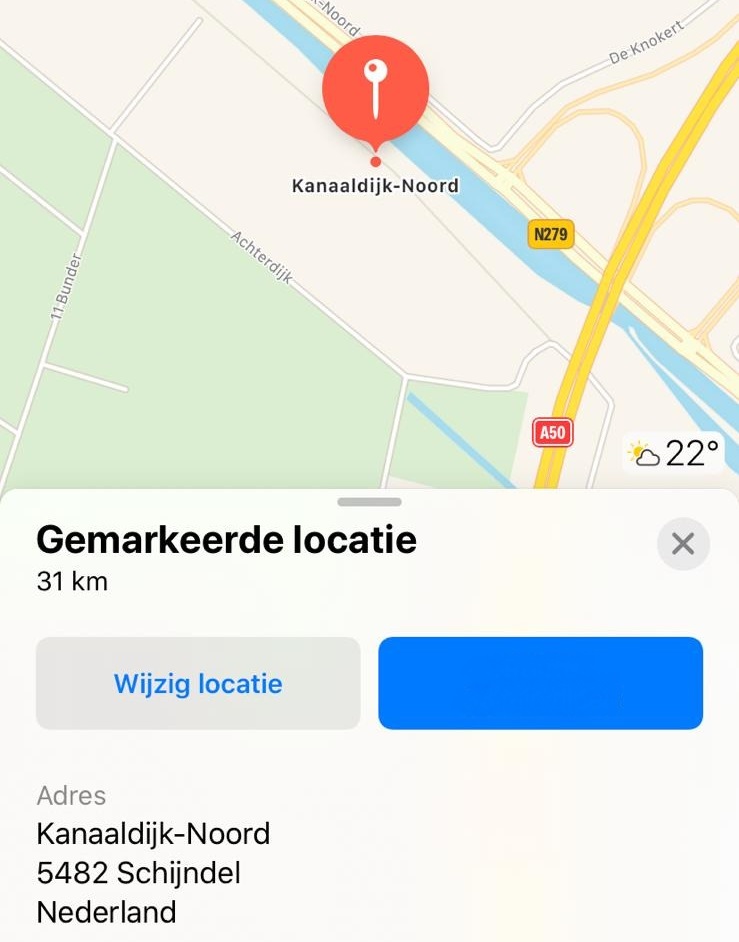This screenshot has width=739, height=942.
Task: Tap the blue button beside Wijzig locatie
Action: [540, 684]
